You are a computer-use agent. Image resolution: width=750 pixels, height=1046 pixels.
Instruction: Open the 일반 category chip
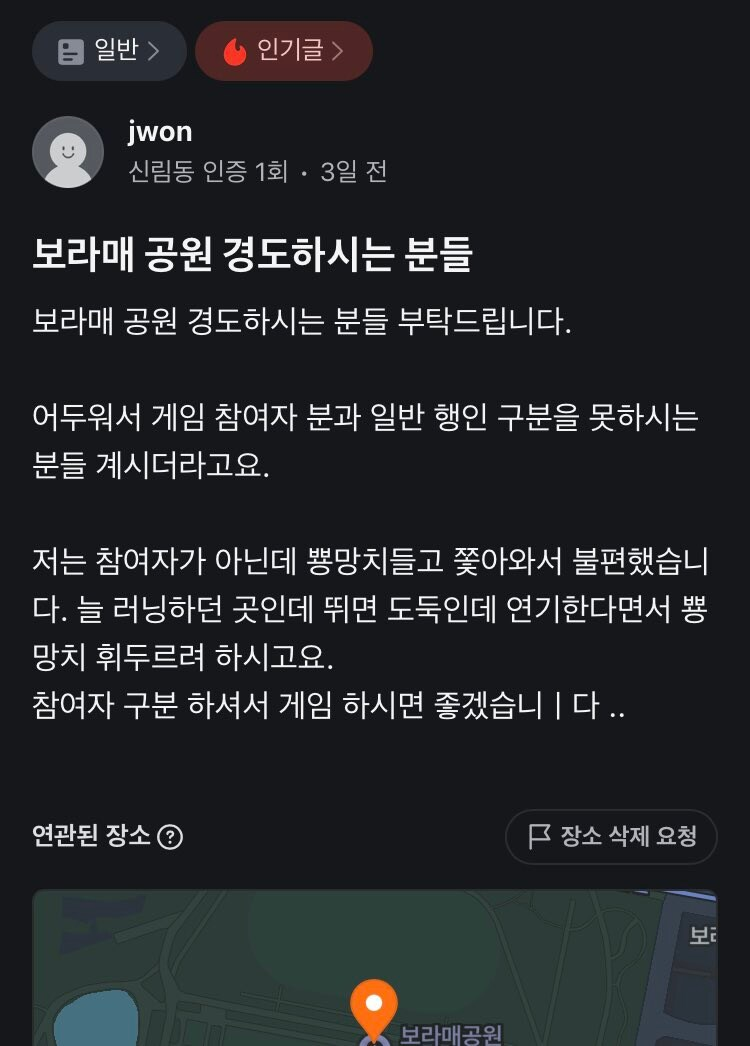[109, 51]
